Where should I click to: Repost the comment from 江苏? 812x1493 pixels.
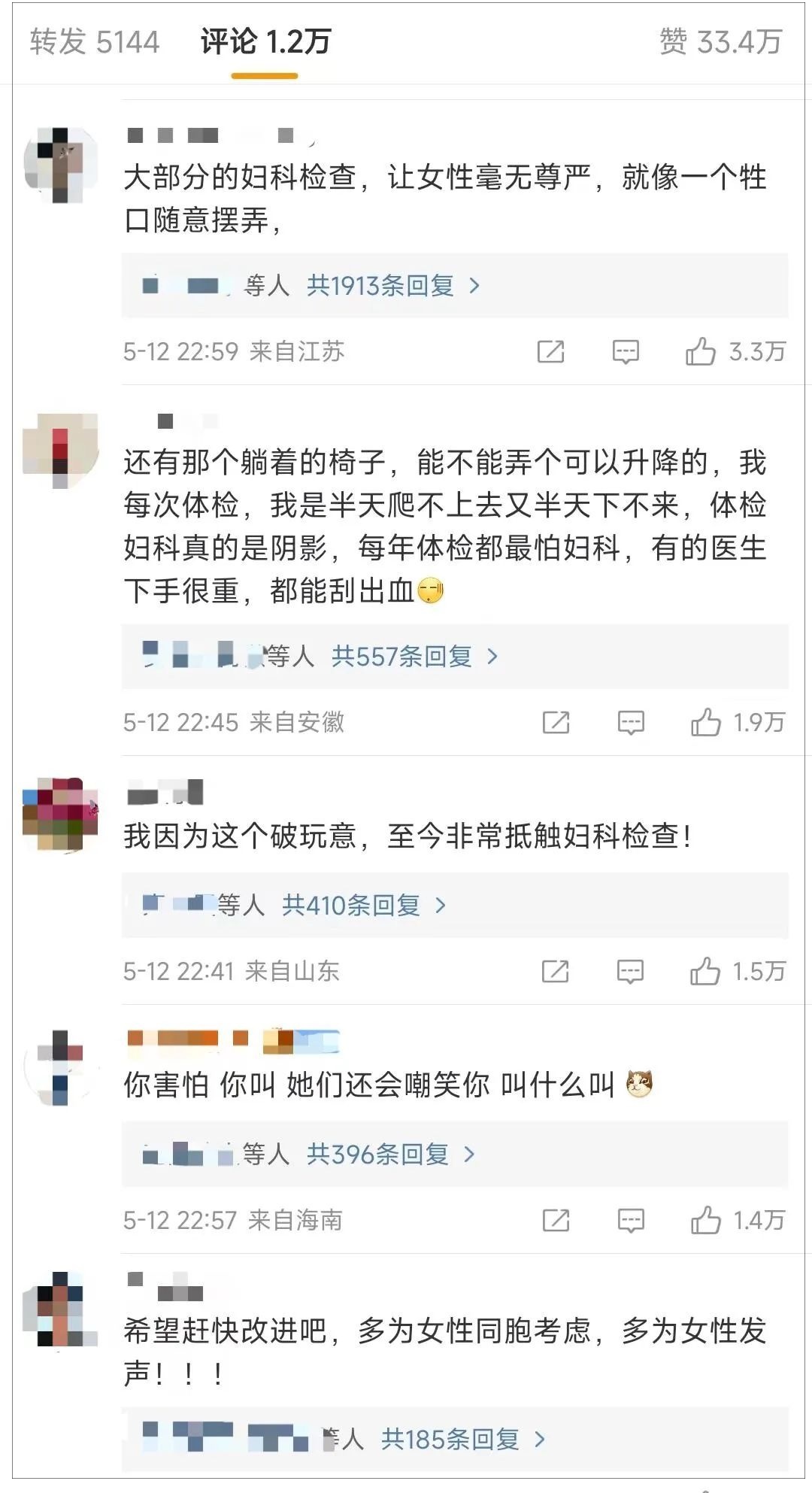[x=550, y=351]
